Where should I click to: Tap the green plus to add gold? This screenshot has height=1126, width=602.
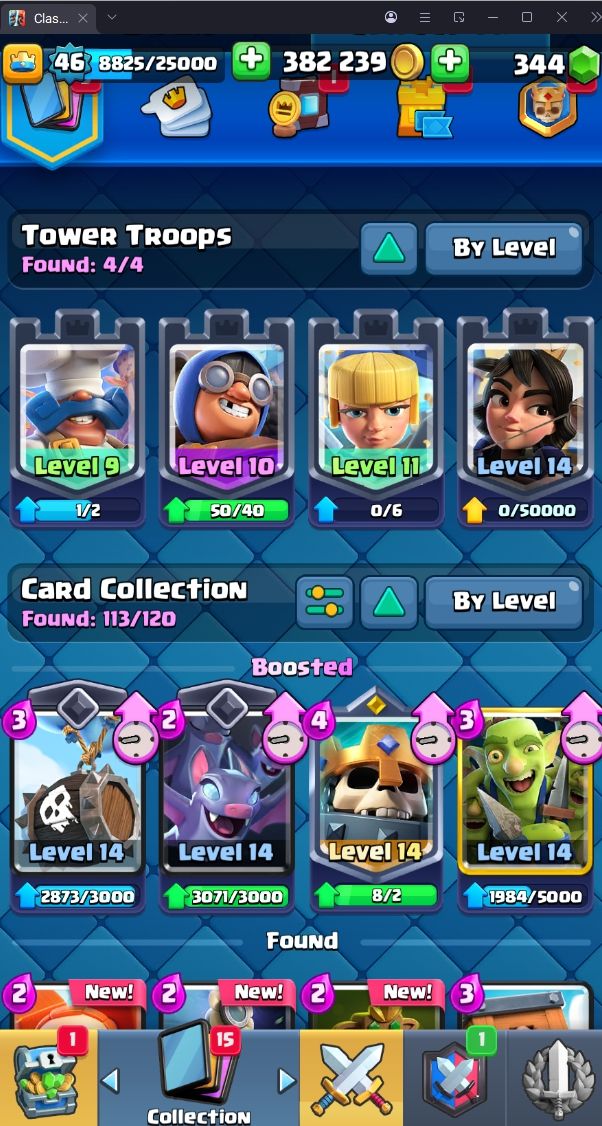(450, 62)
